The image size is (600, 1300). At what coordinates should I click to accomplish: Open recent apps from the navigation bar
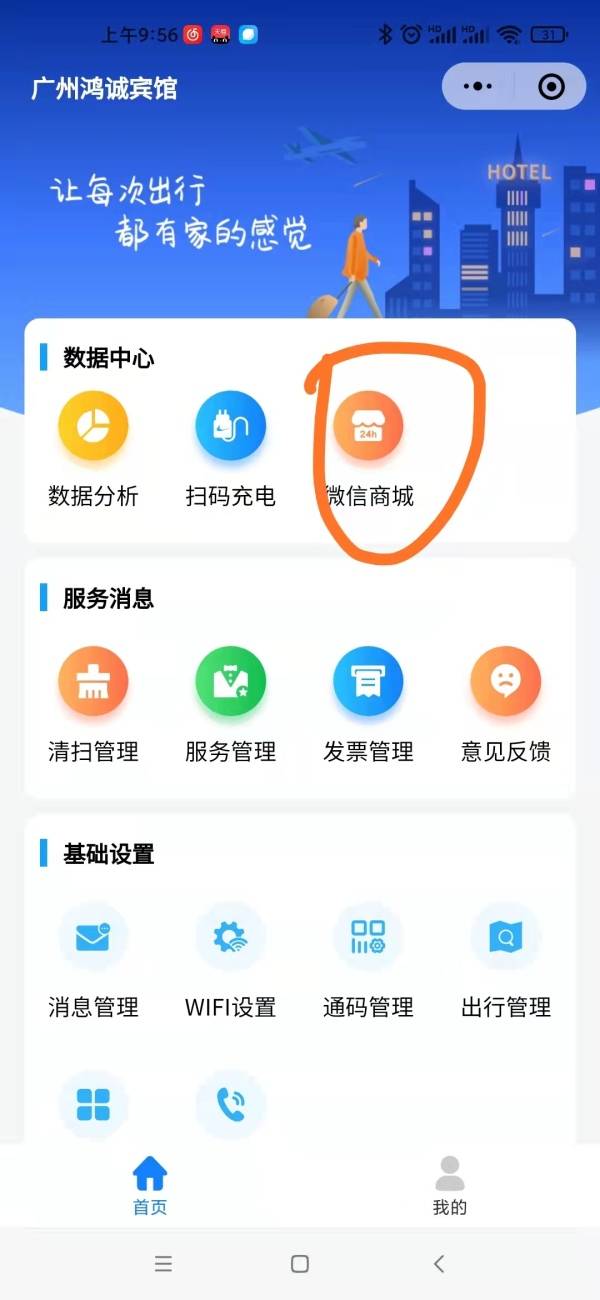coord(164,1264)
